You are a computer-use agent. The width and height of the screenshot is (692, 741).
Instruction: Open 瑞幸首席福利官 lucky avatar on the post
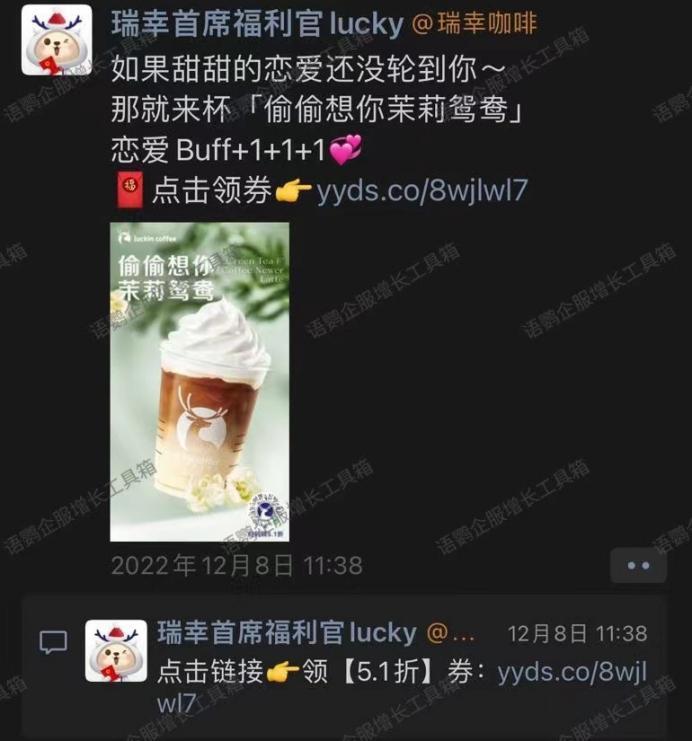click(57, 40)
